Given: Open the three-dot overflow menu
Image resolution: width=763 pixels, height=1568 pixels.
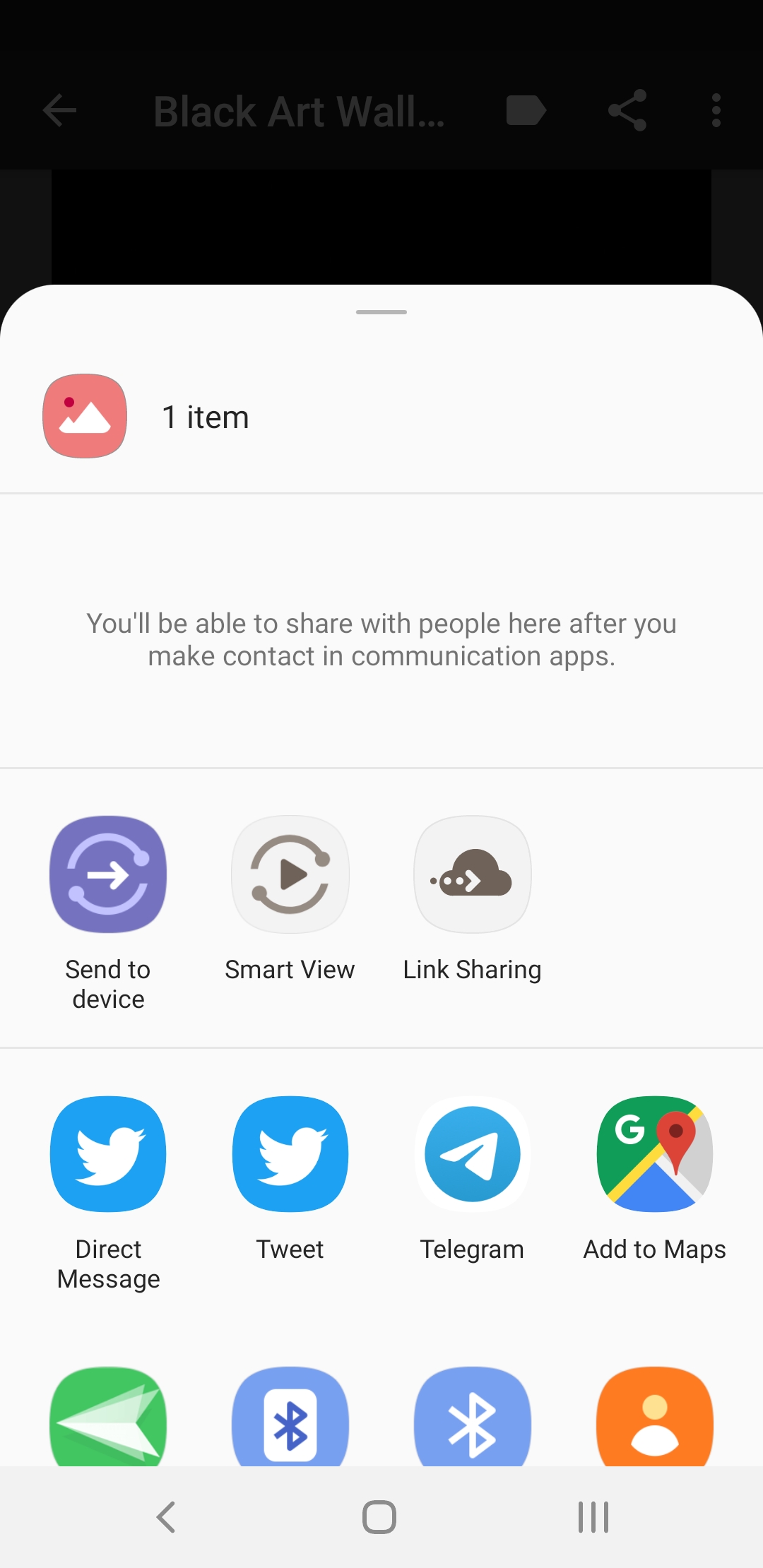Looking at the screenshot, I should [716, 110].
